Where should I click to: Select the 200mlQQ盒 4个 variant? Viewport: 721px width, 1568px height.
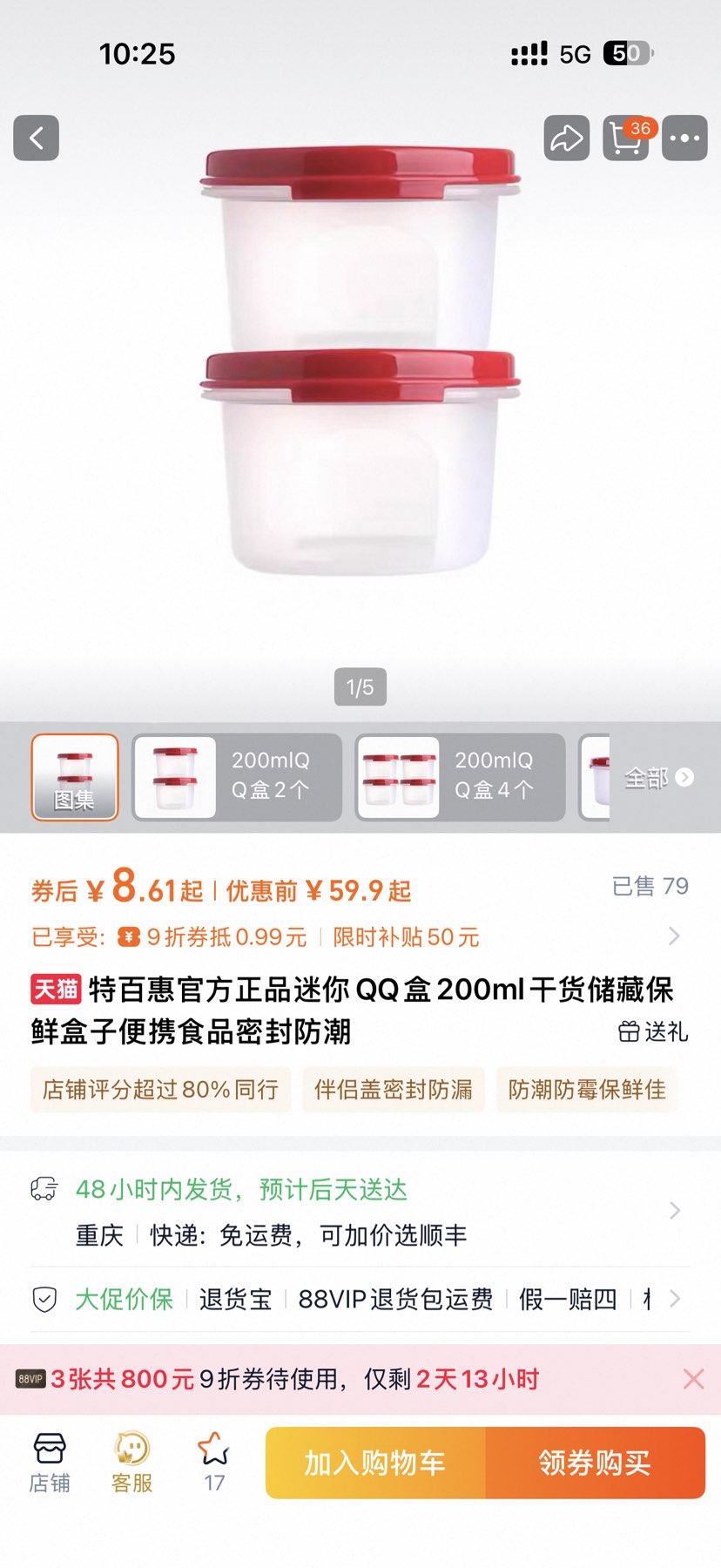pos(459,777)
